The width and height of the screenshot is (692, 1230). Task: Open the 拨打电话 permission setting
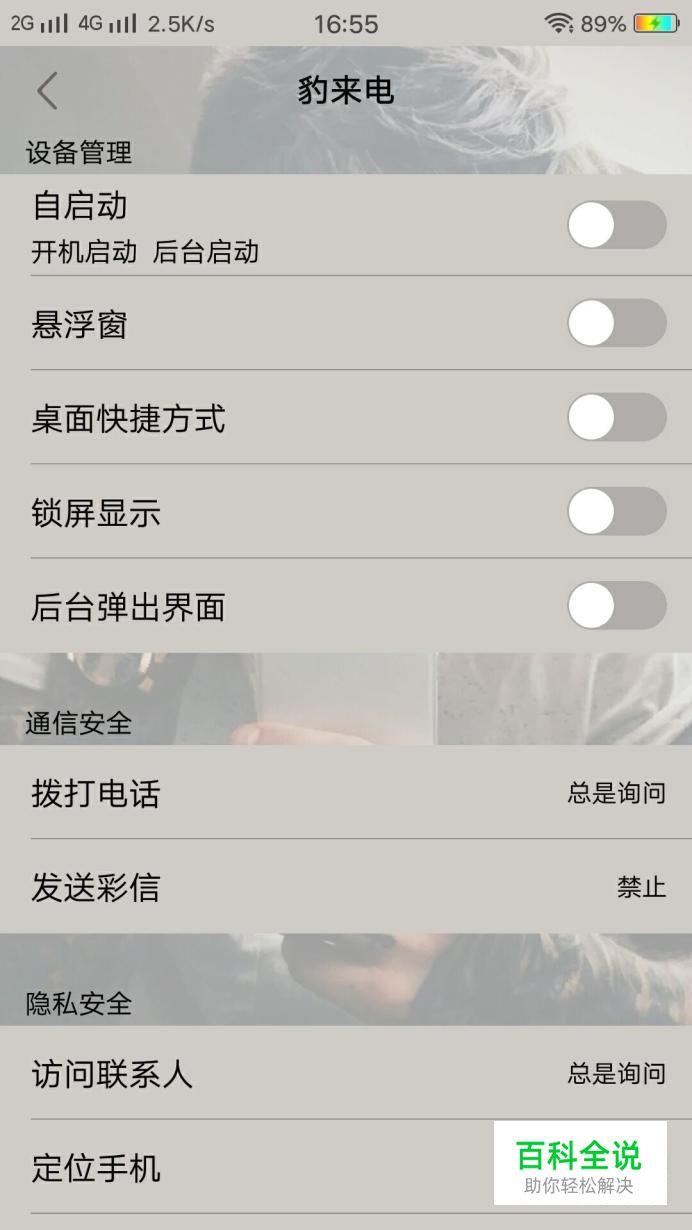[346, 793]
